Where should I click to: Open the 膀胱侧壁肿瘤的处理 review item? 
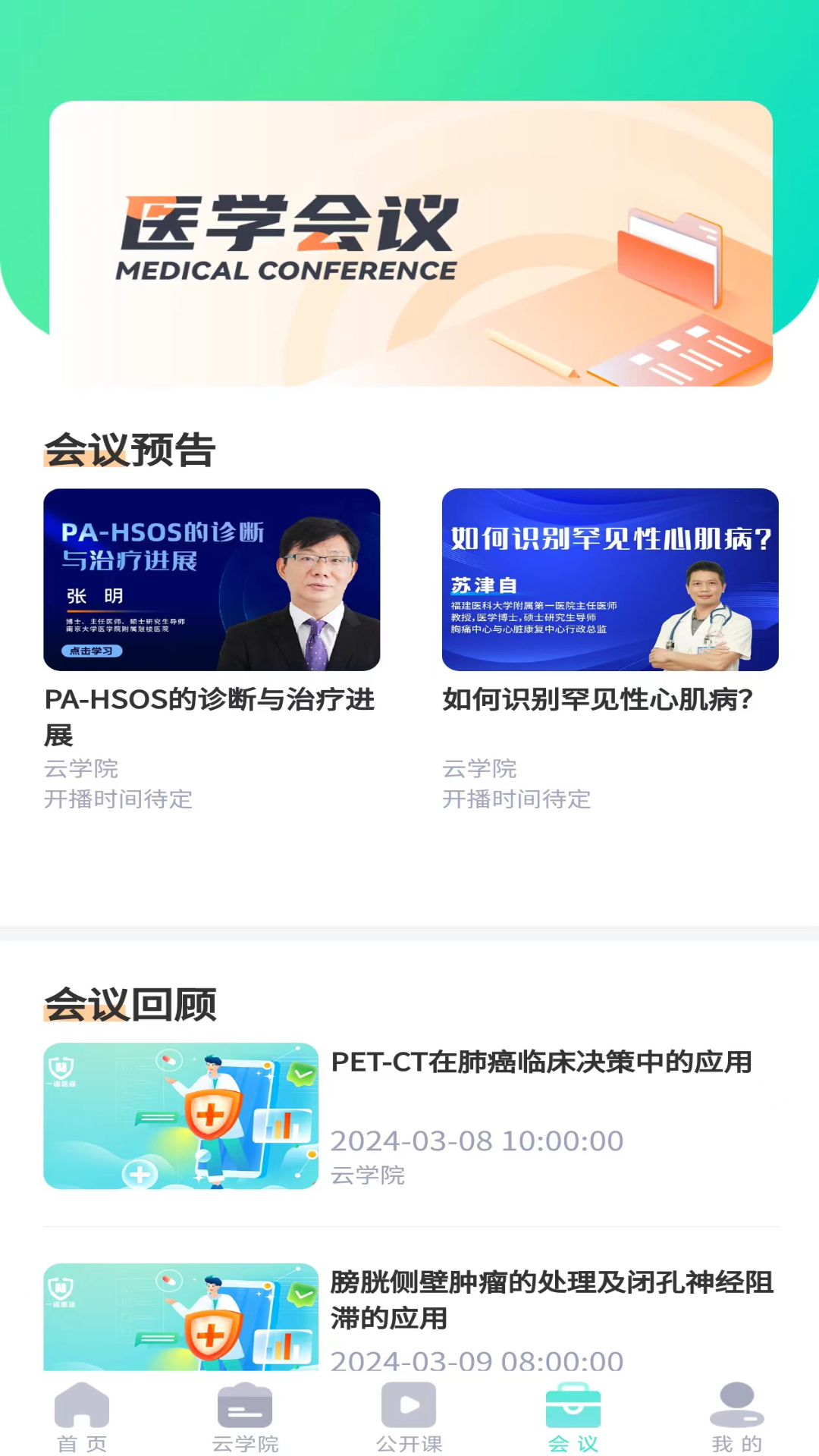click(x=411, y=1317)
